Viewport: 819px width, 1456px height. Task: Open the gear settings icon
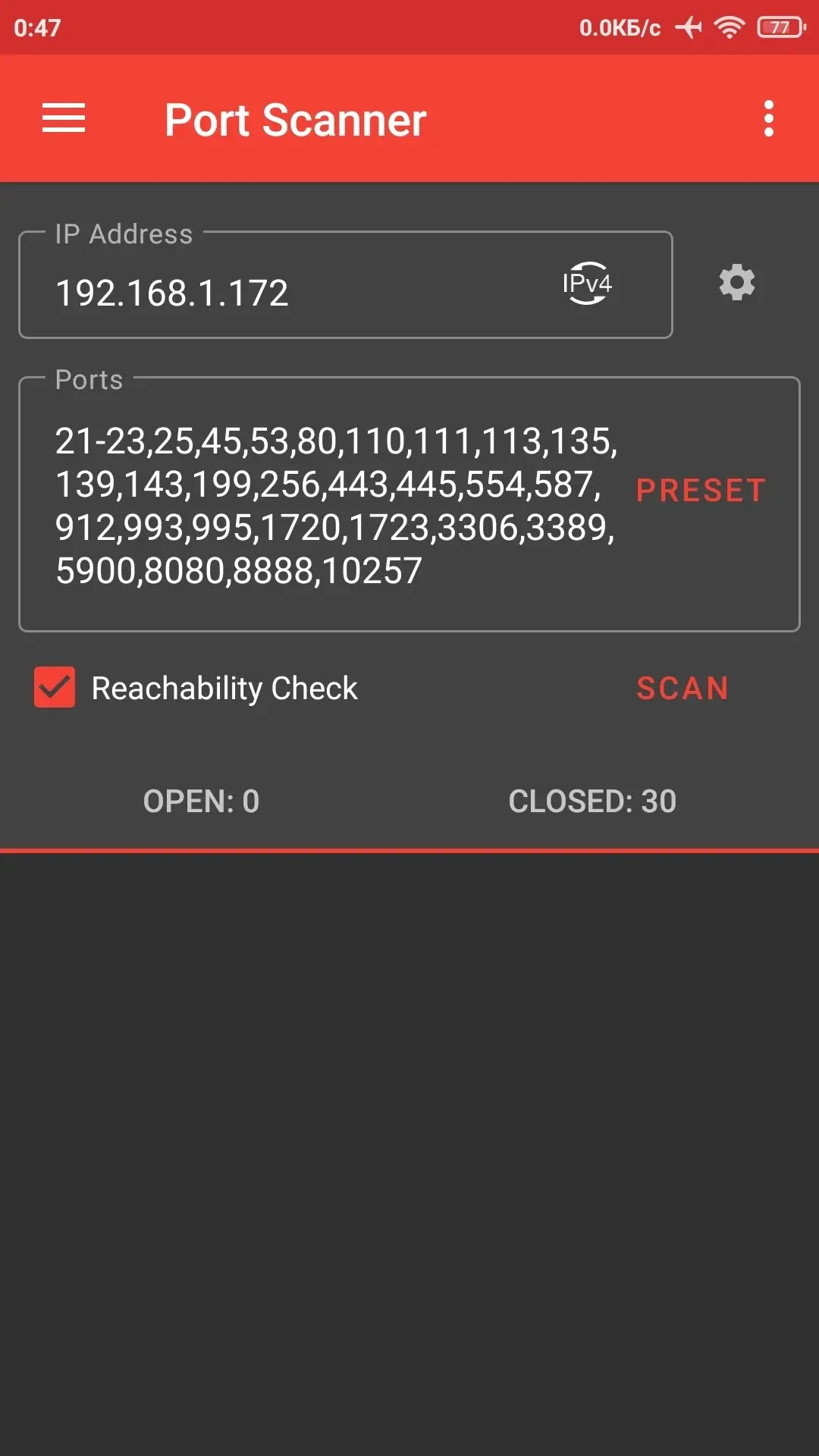[737, 283]
